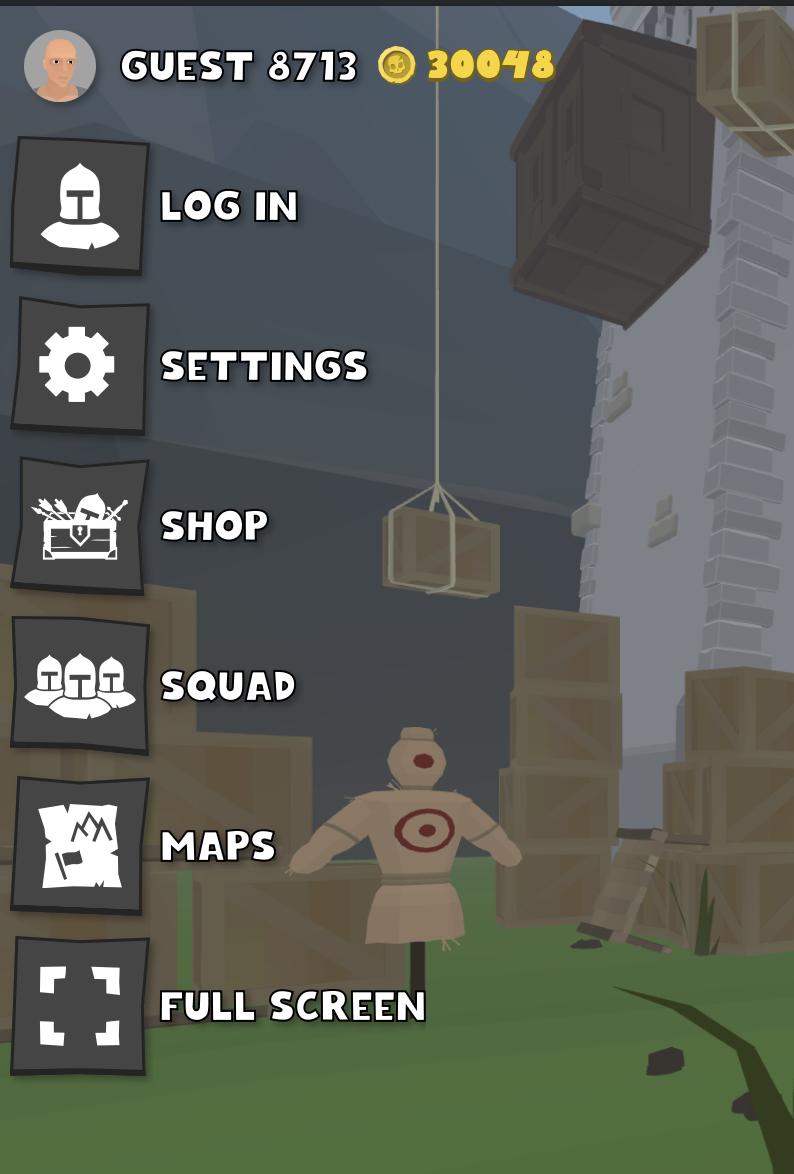Open the Settings gear
The width and height of the screenshot is (794, 1174).
tap(80, 366)
